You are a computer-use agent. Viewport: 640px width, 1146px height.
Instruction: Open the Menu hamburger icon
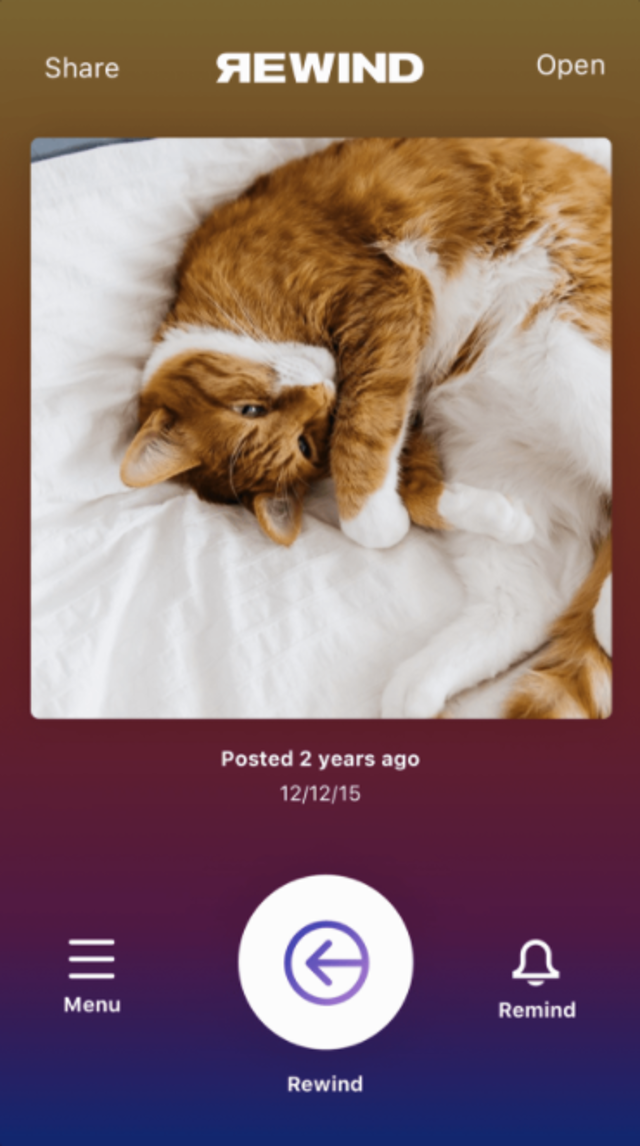92,960
